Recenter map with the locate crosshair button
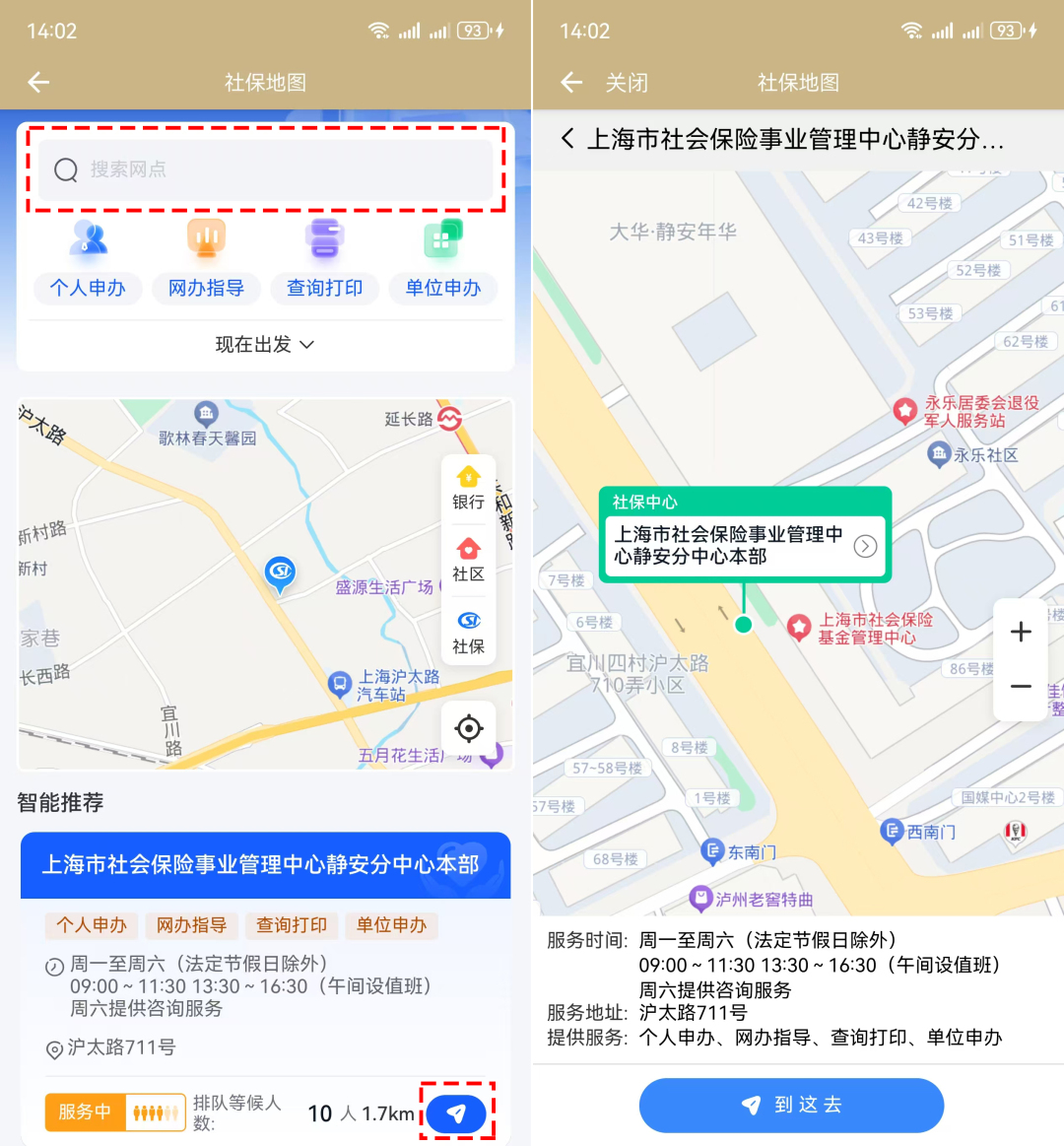The width and height of the screenshot is (1064, 1146). 469,728
